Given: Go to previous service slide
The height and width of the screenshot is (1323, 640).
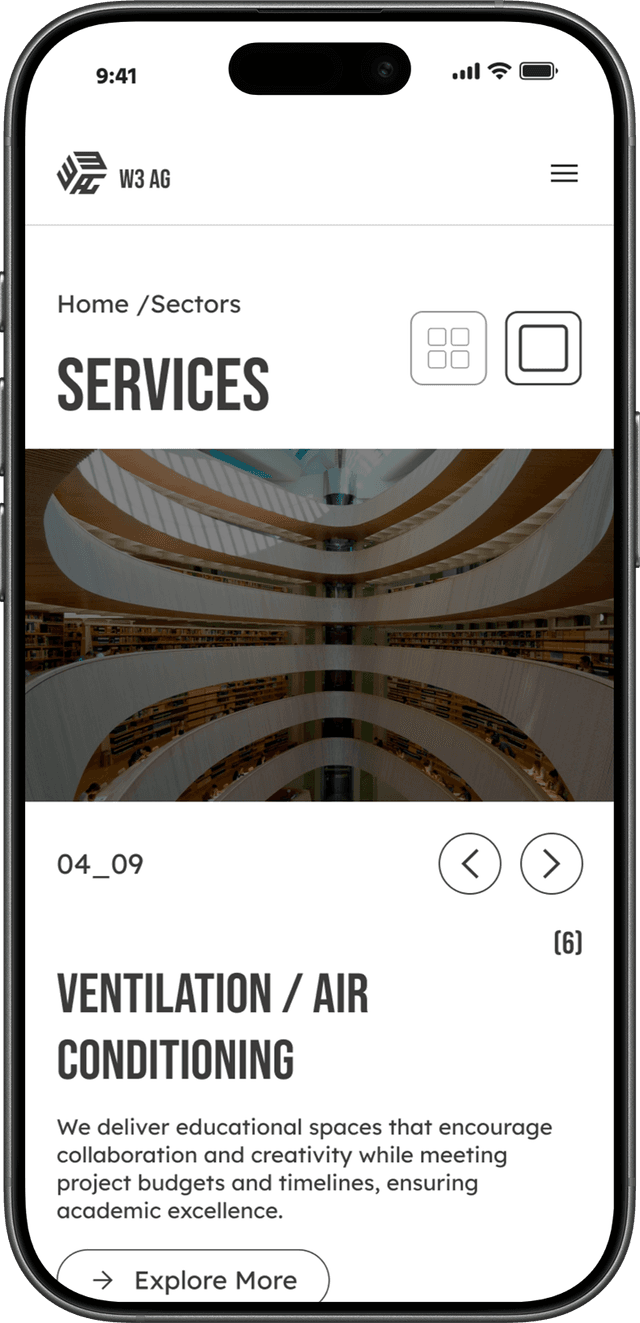Looking at the screenshot, I should (469, 863).
